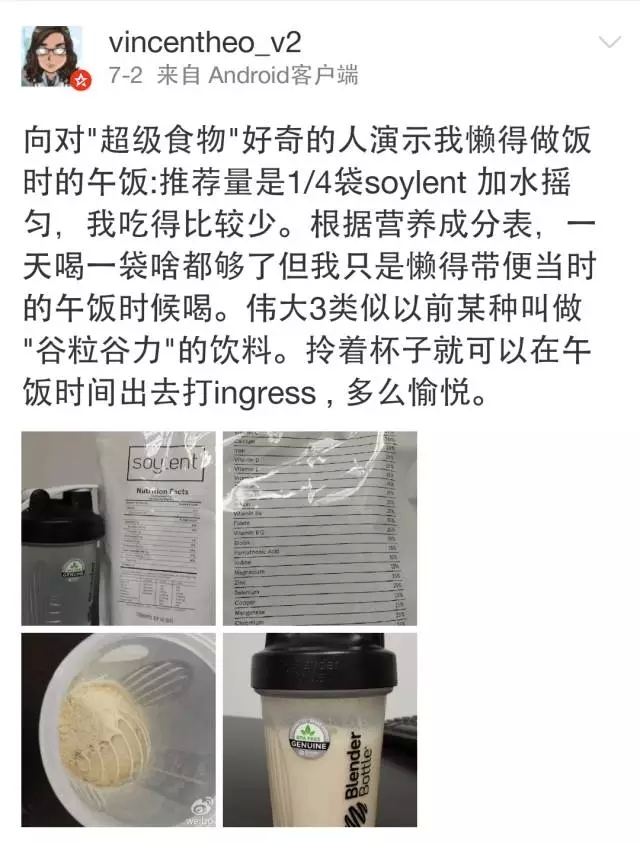The height and width of the screenshot is (842, 640).
Task: View the filled Blender Bottle photo
Action: click(x=320, y=729)
